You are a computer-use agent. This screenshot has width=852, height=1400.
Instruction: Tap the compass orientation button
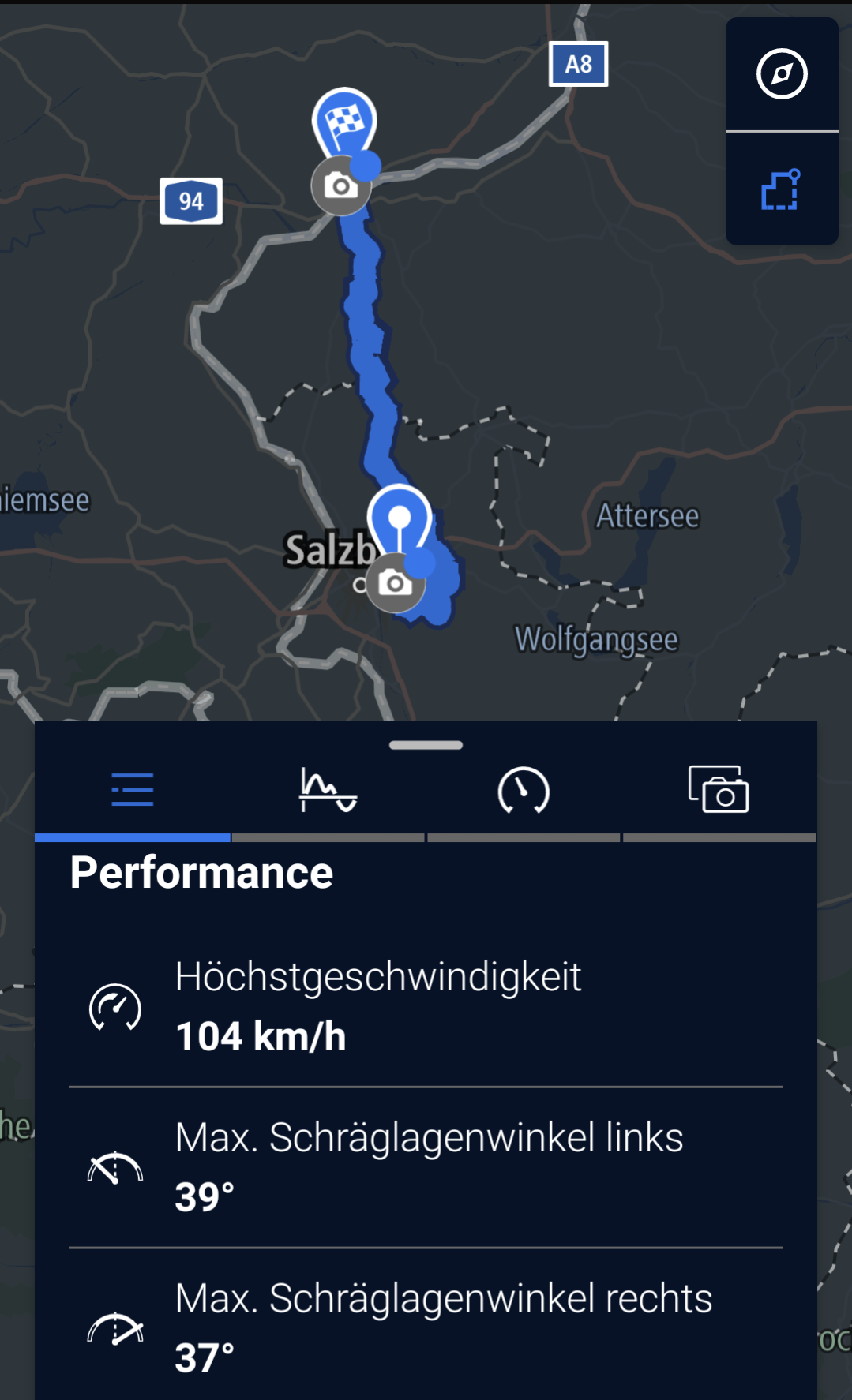(781, 74)
